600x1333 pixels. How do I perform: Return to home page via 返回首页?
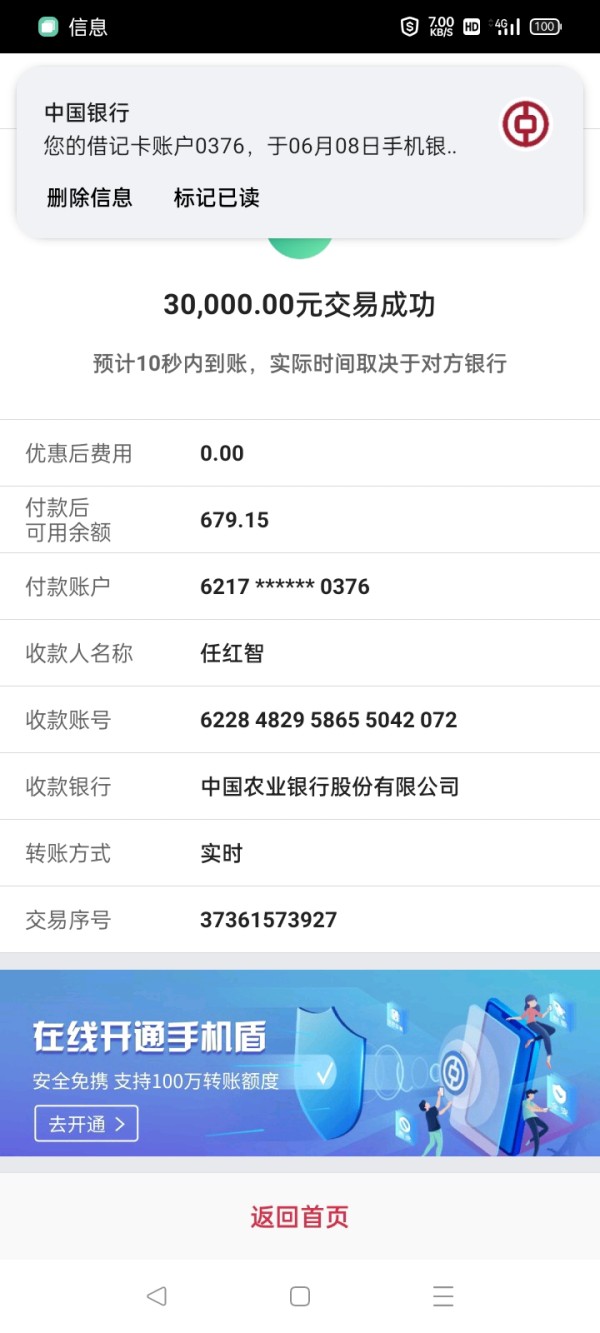[300, 1217]
